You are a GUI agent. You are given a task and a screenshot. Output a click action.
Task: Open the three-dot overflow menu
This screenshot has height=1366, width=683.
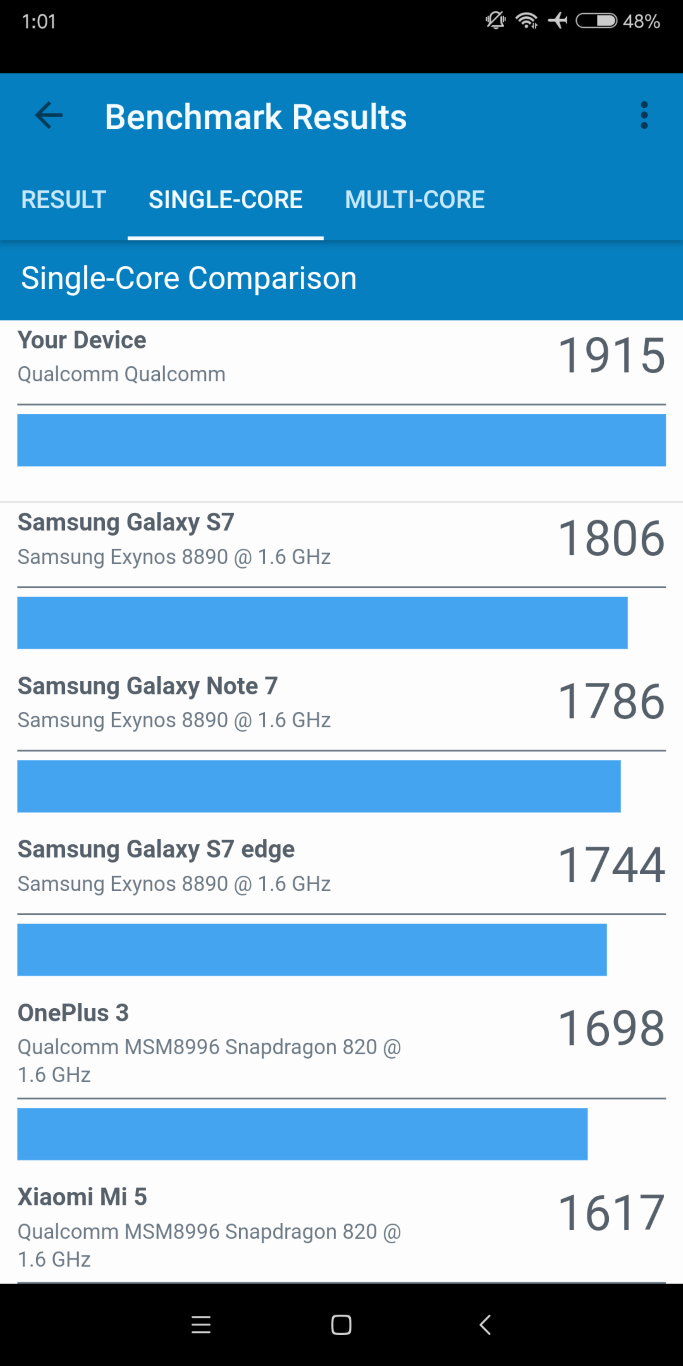coord(644,116)
